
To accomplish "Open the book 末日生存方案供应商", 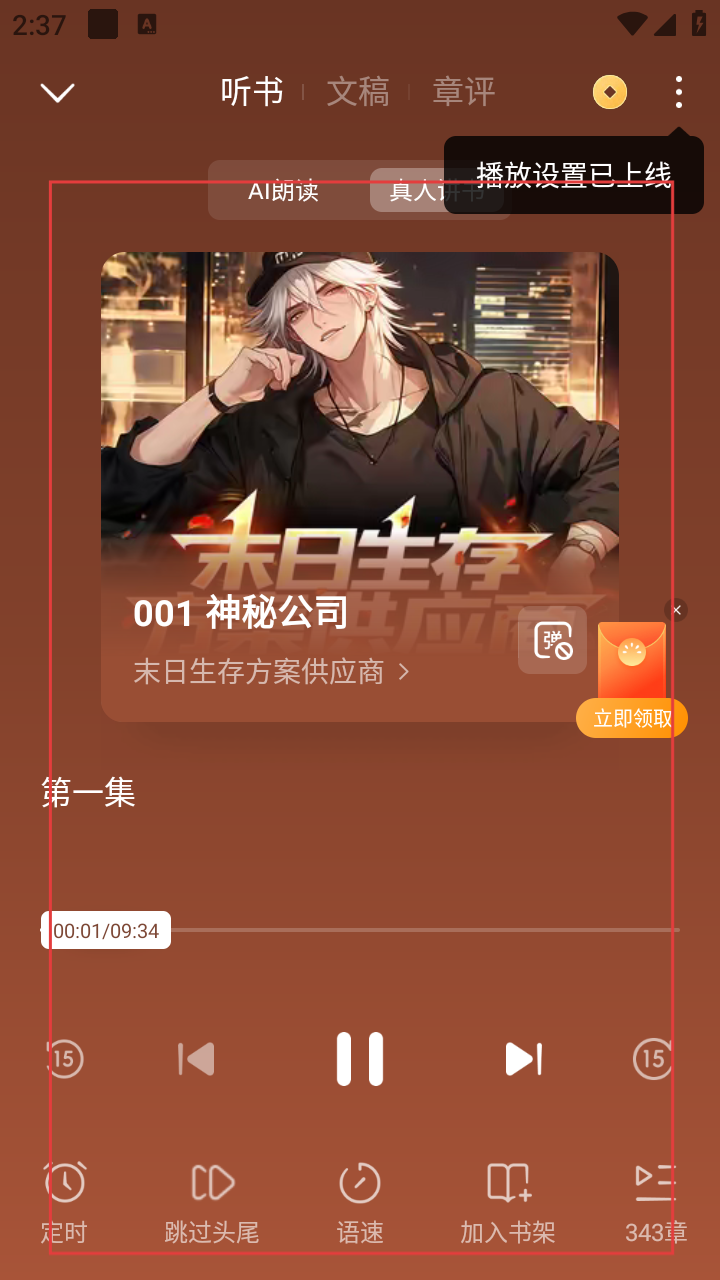I will pyautogui.click(x=270, y=672).
